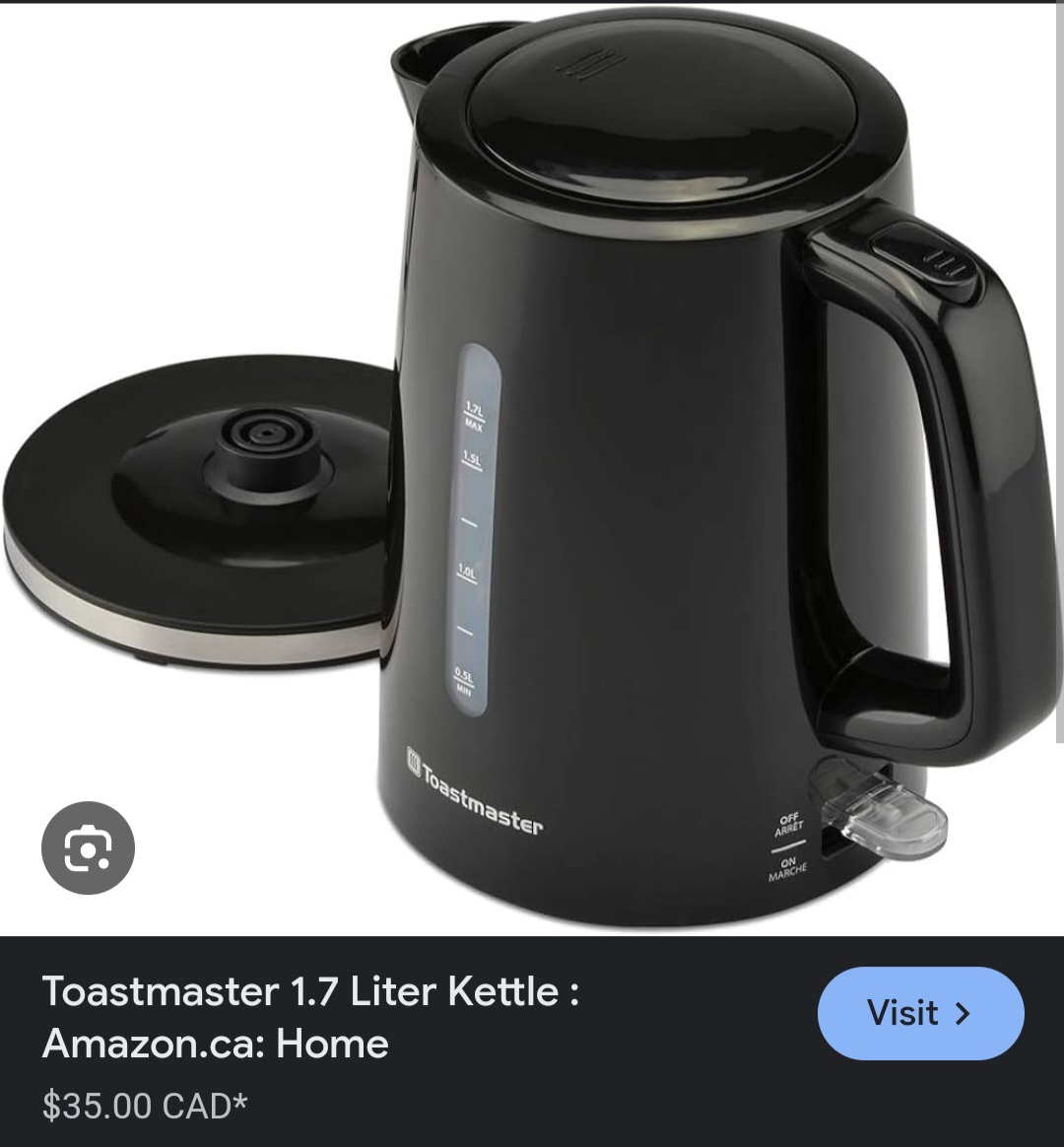The height and width of the screenshot is (1147, 1064).
Task: Search this image with Google Lens
Action: pyautogui.click(x=88, y=848)
